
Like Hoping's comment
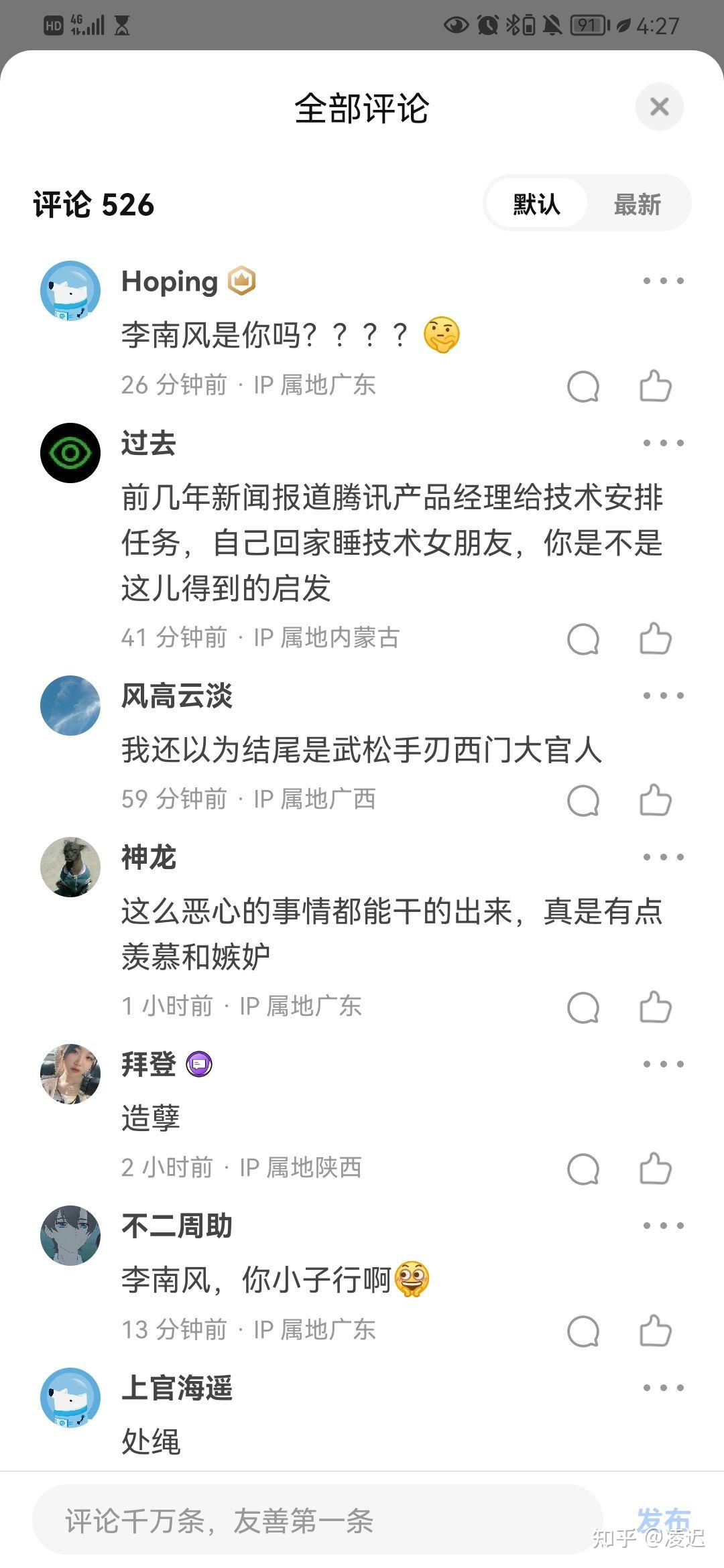(x=655, y=386)
